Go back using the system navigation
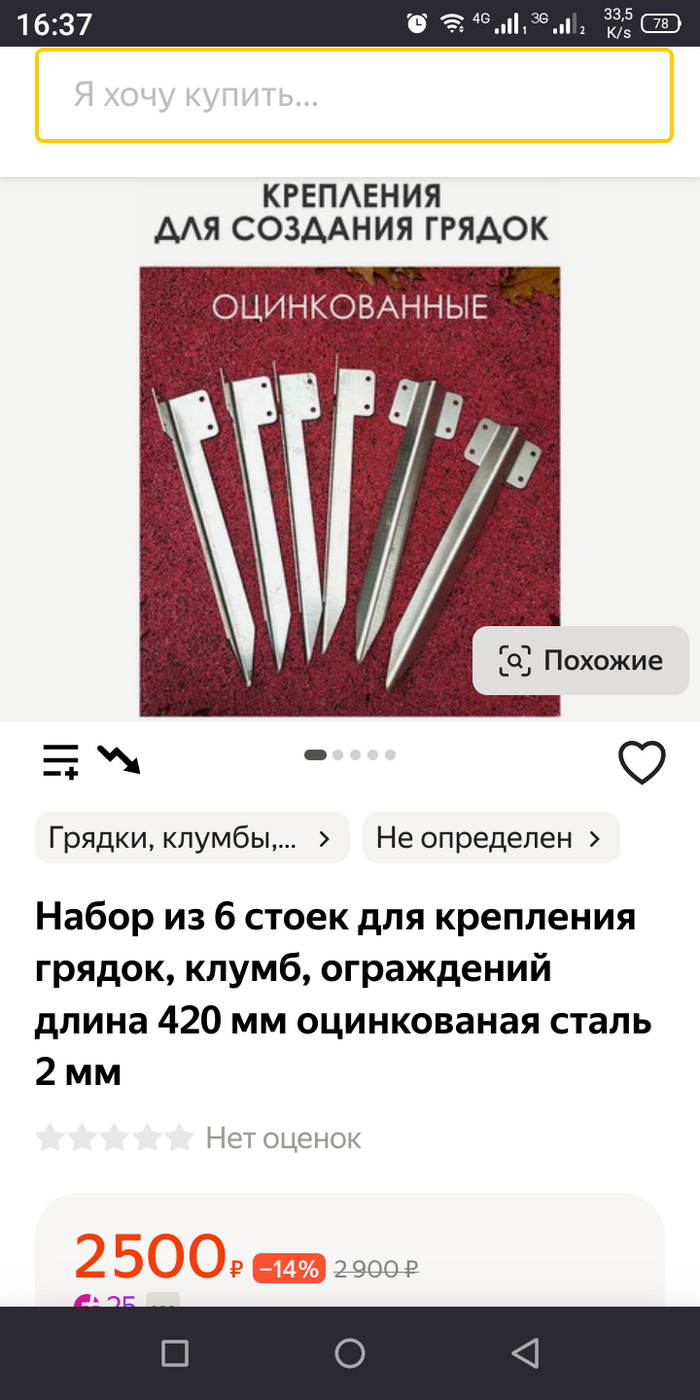 click(524, 1353)
